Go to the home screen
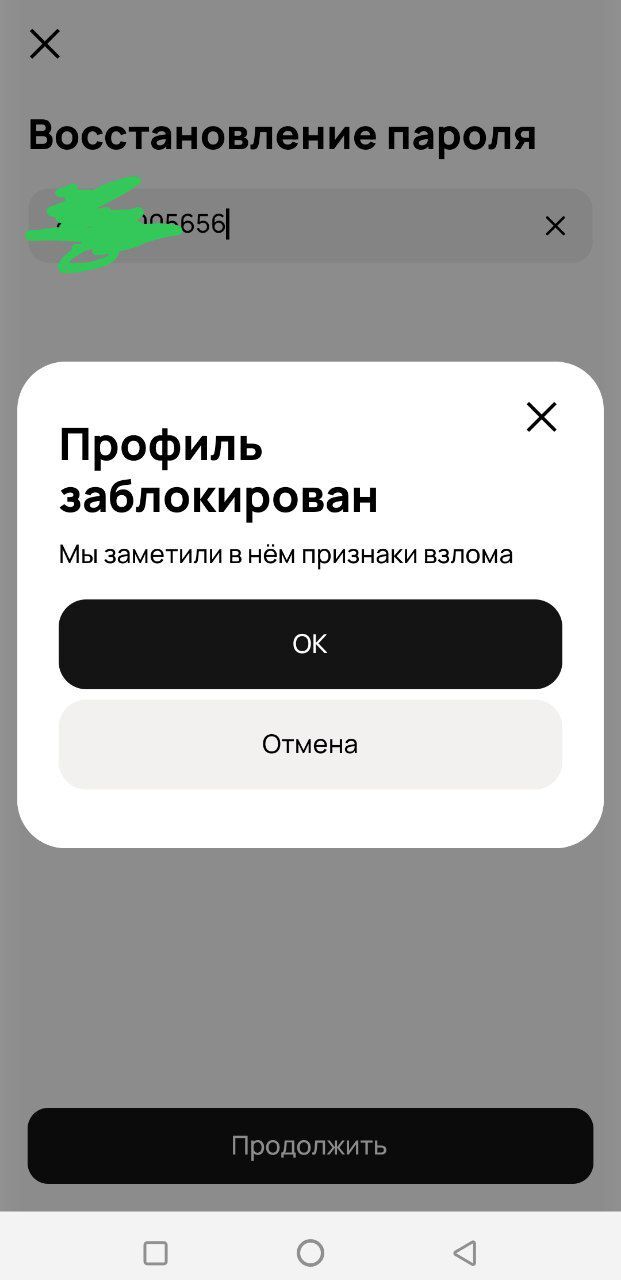This screenshot has height=1280, width=621. pyautogui.click(x=310, y=1252)
